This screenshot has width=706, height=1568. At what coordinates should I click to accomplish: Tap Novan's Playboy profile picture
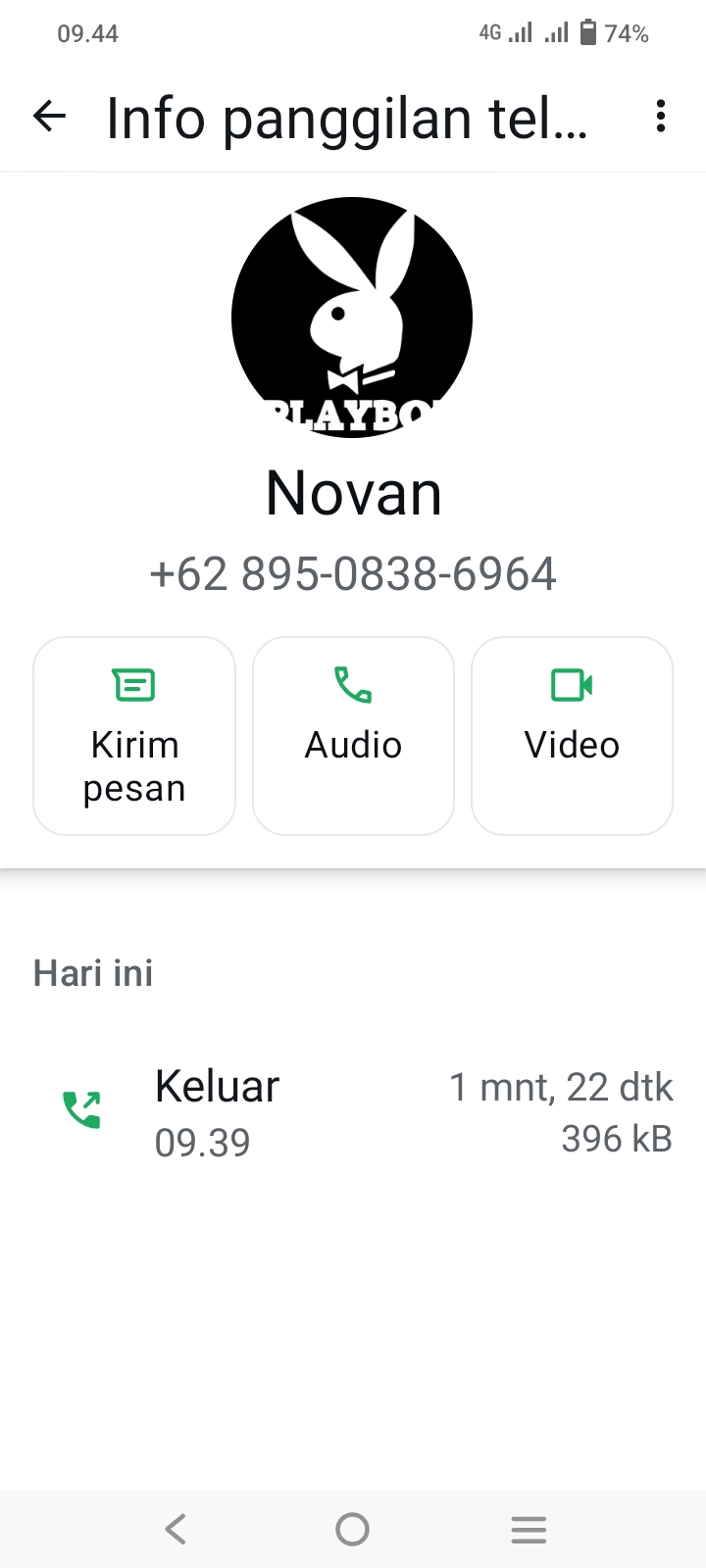(352, 316)
